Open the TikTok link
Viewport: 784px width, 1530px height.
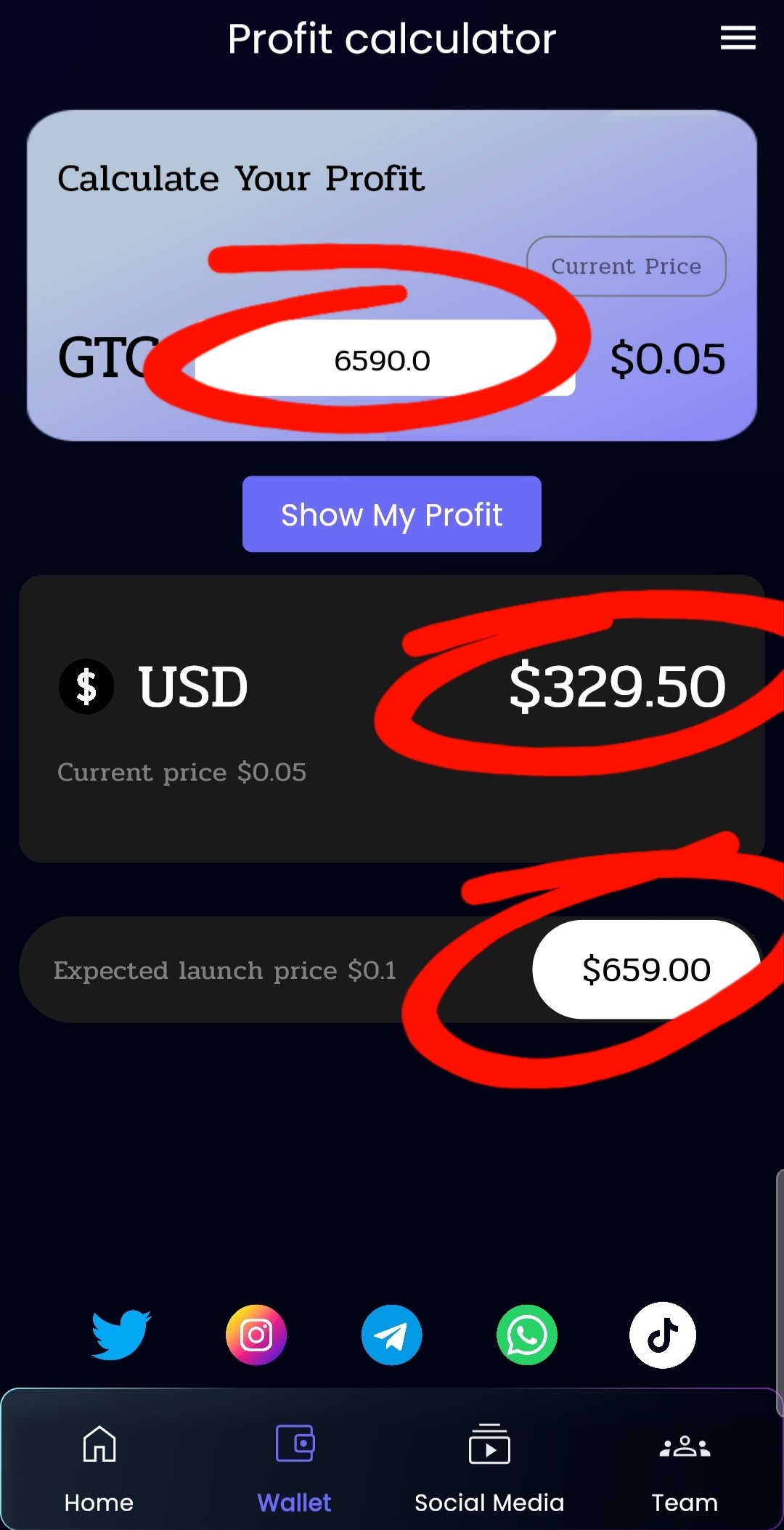point(662,1335)
